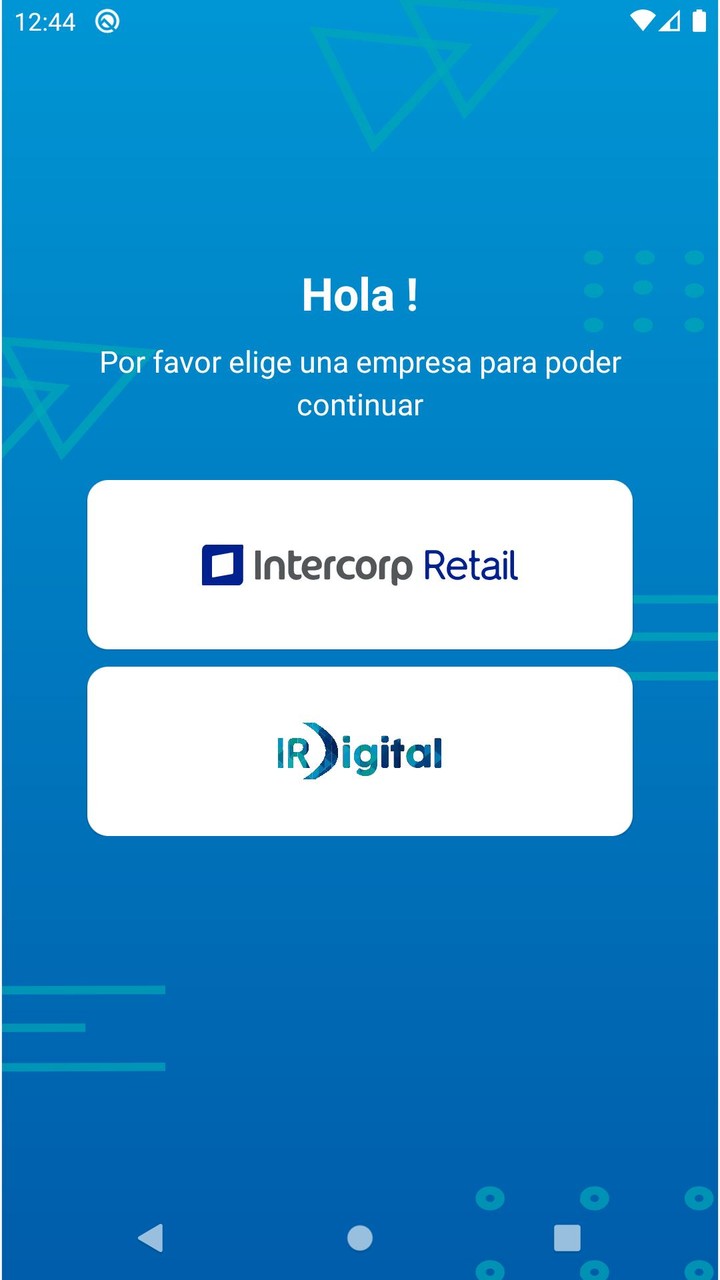Open the Recents navigation button
The height and width of the screenshot is (1280, 720).
pos(565,1238)
